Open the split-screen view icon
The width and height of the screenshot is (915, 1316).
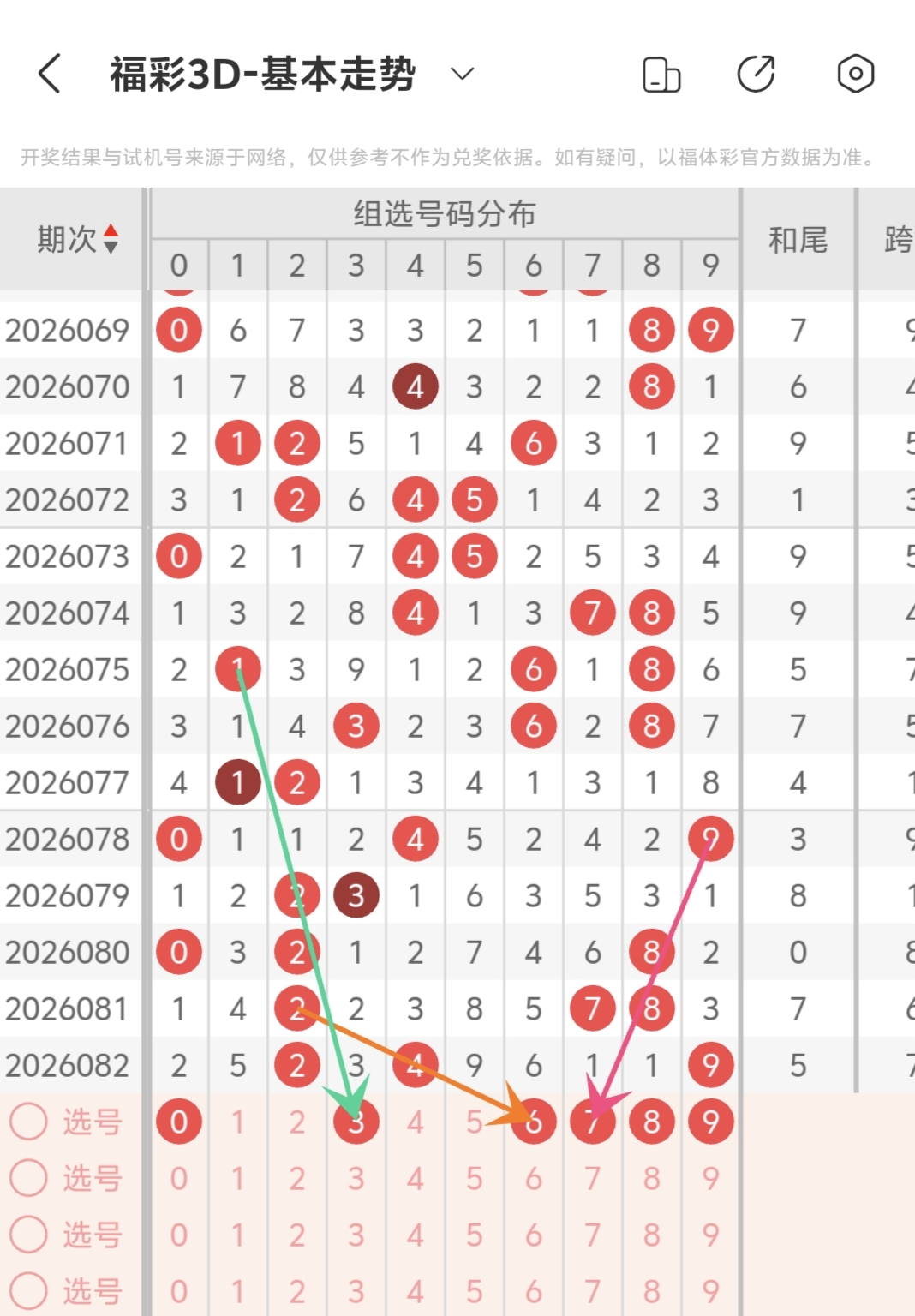[x=660, y=75]
